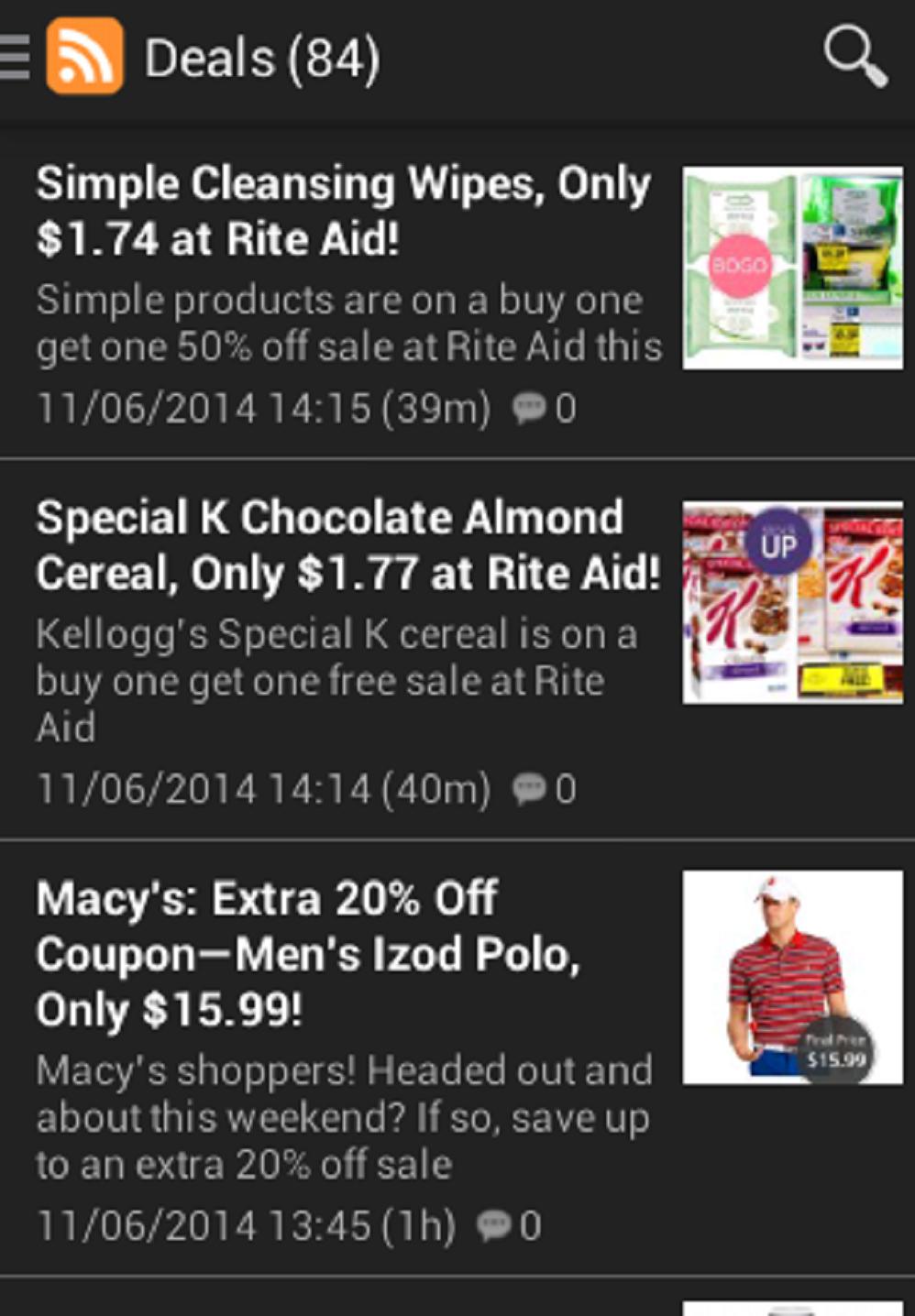View the striped Izod polo image
Image resolution: width=915 pixels, height=1316 pixels.
pyautogui.click(x=792, y=977)
